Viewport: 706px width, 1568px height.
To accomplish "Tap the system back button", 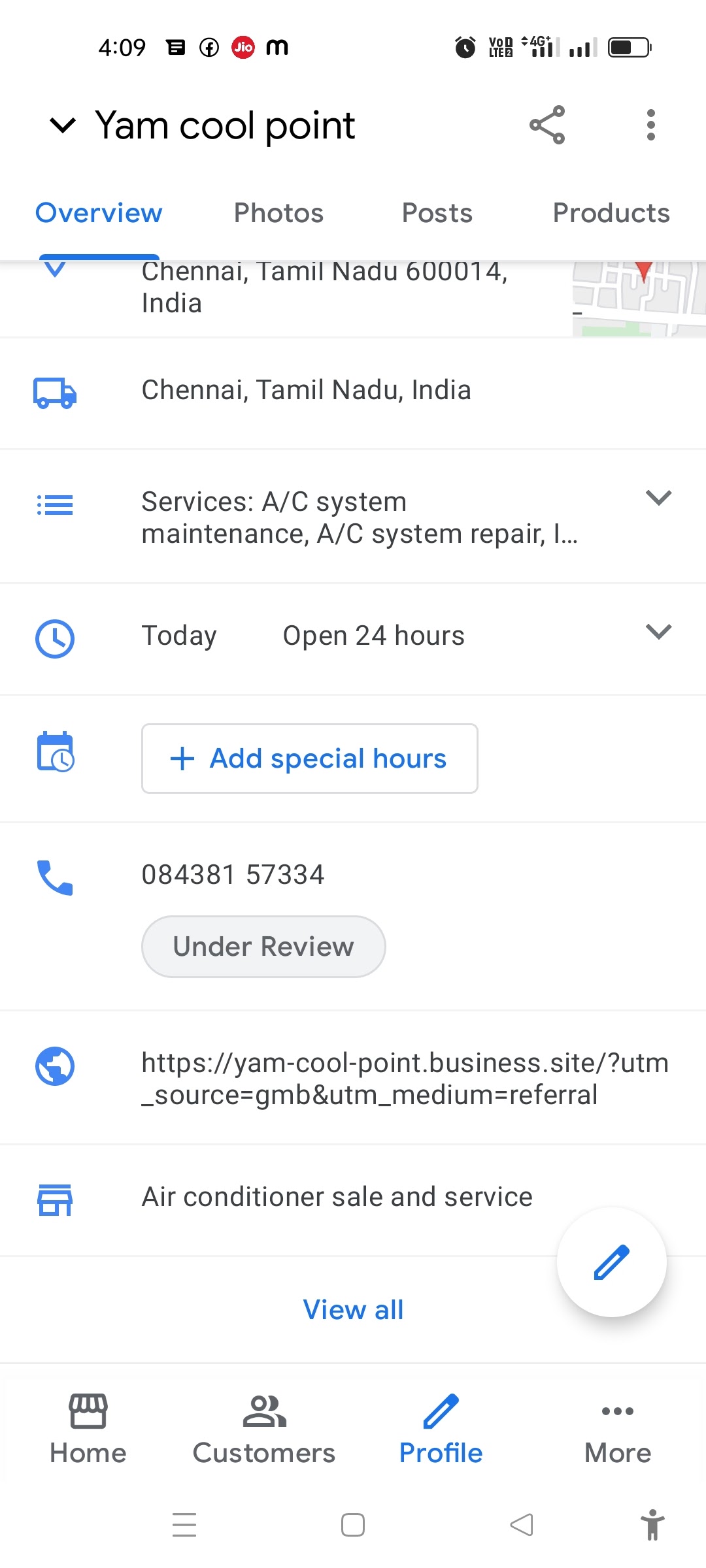I will click(x=522, y=1525).
